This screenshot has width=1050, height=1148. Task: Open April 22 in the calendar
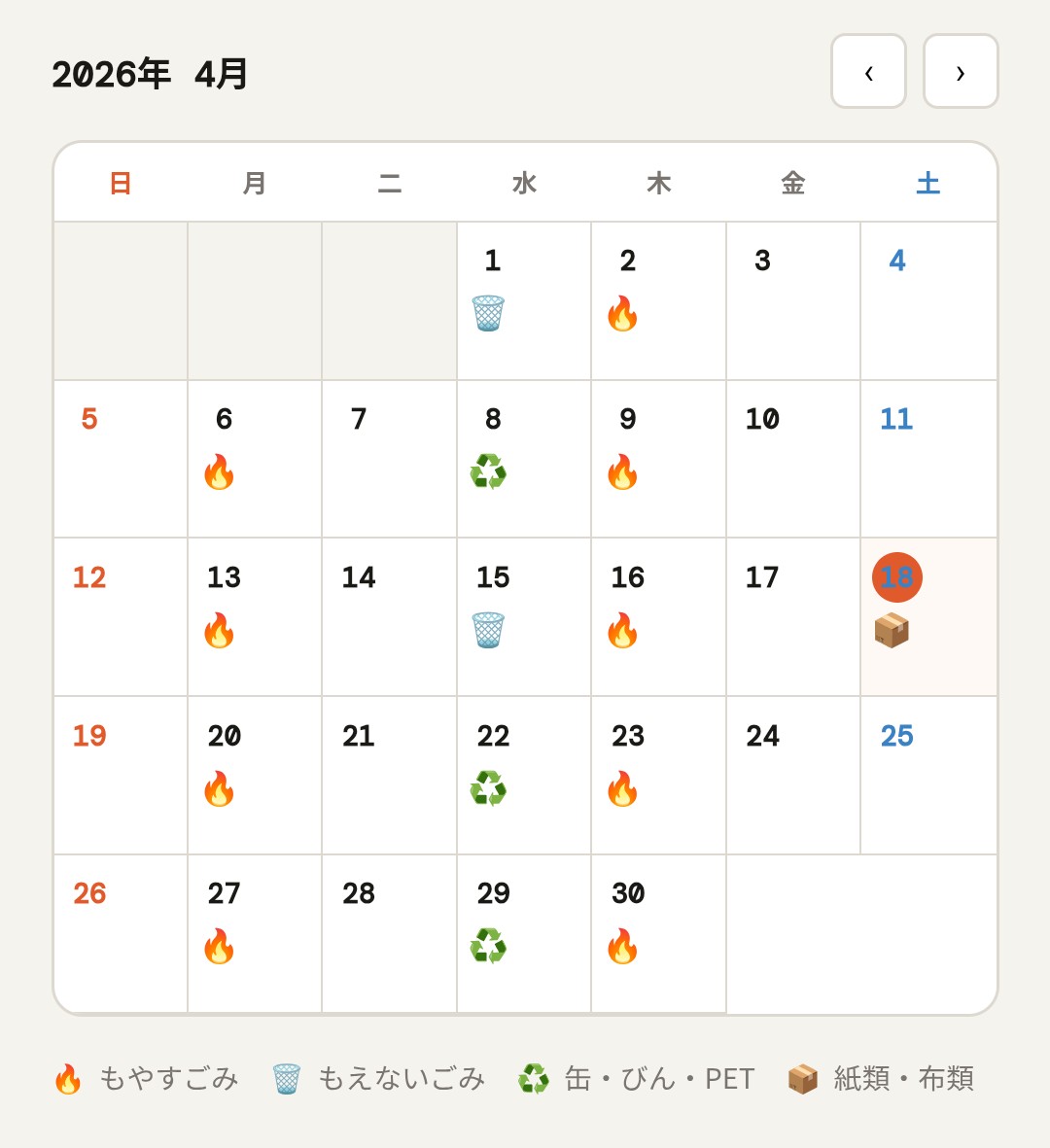523,775
